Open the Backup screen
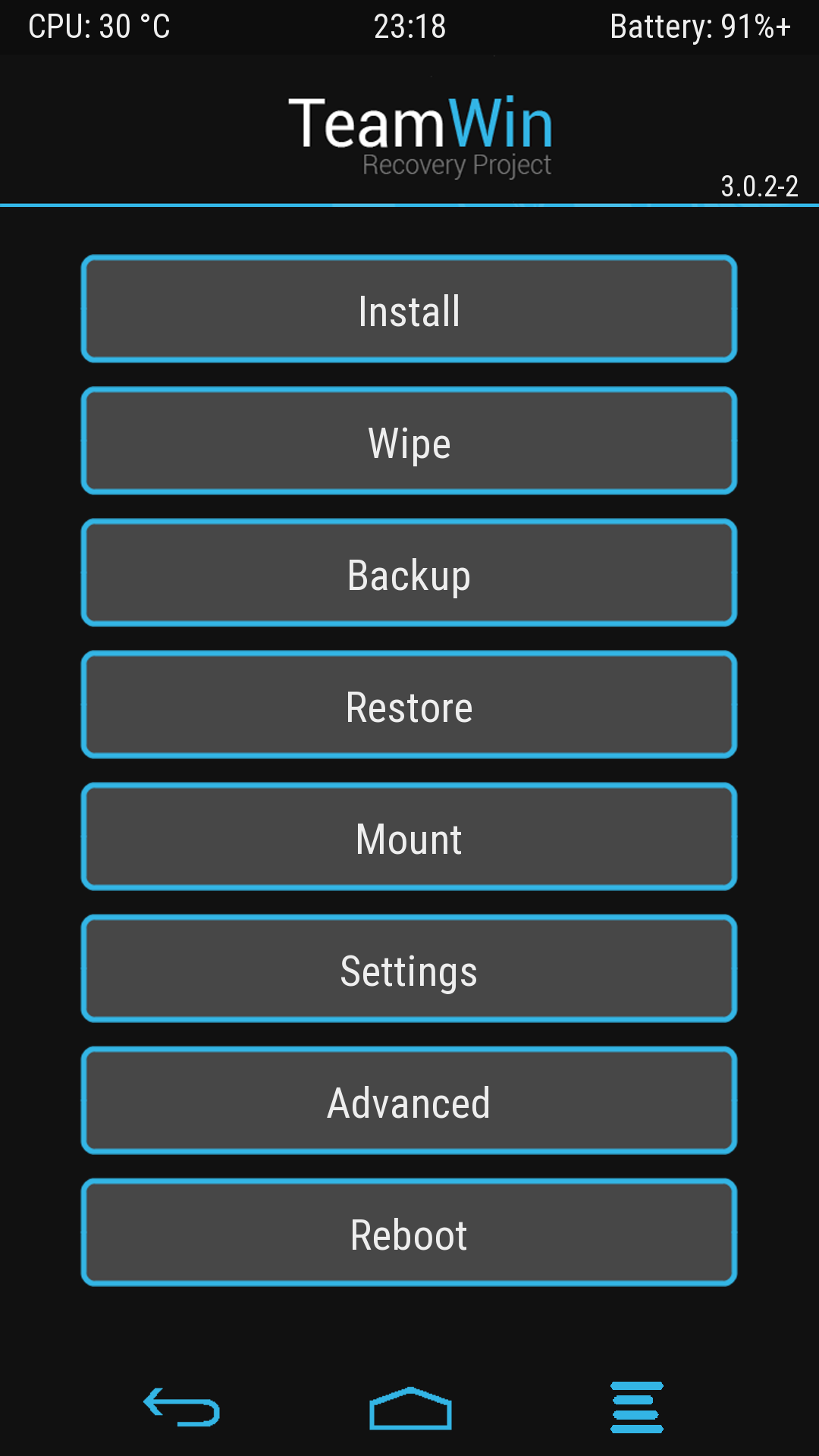The image size is (819, 1456). pos(409,573)
